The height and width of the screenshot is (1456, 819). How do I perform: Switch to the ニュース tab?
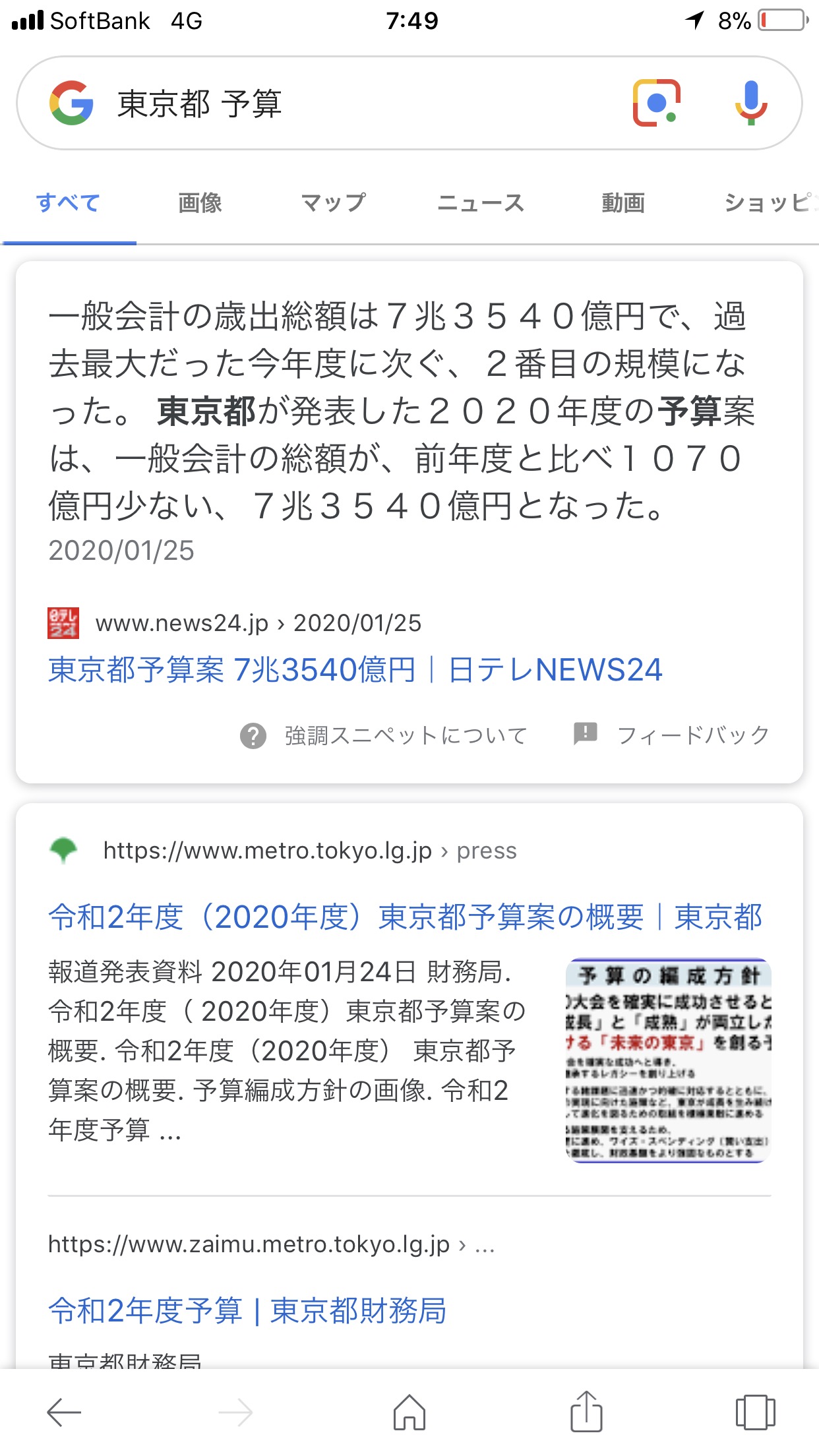481,203
